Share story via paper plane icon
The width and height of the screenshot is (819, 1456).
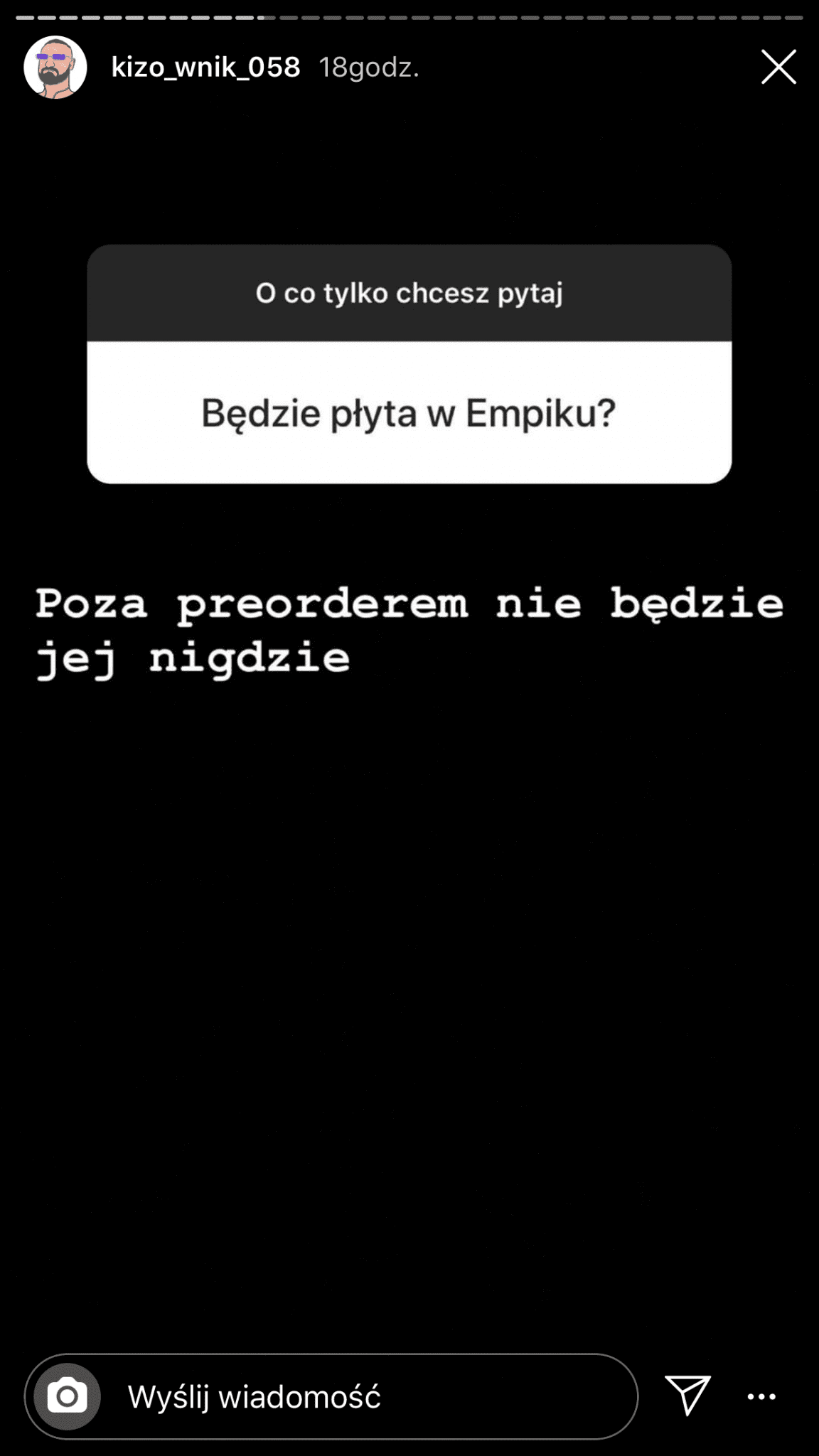click(687, 1395)
